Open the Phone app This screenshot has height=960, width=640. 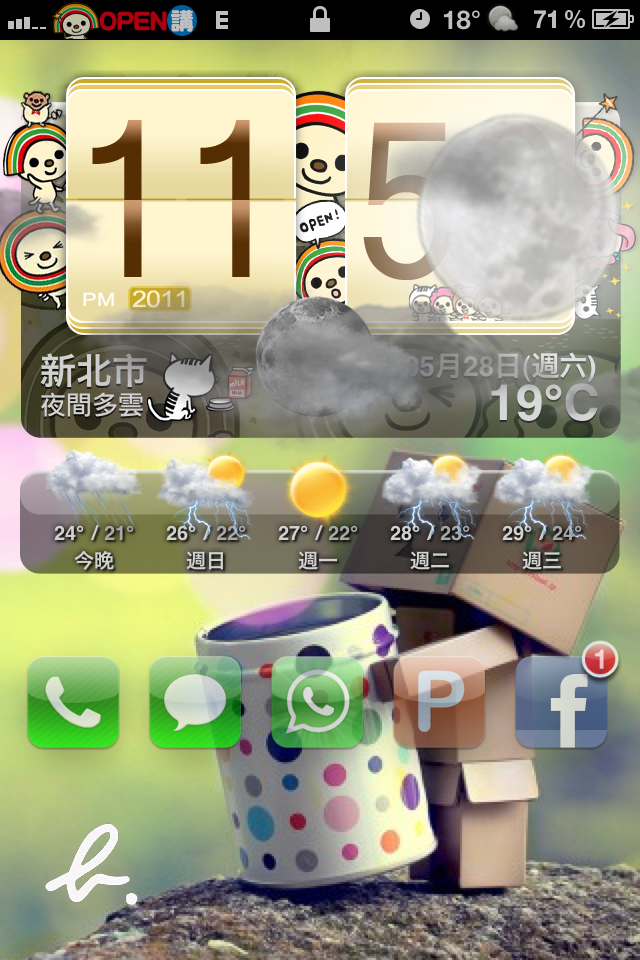pos(73,702)
